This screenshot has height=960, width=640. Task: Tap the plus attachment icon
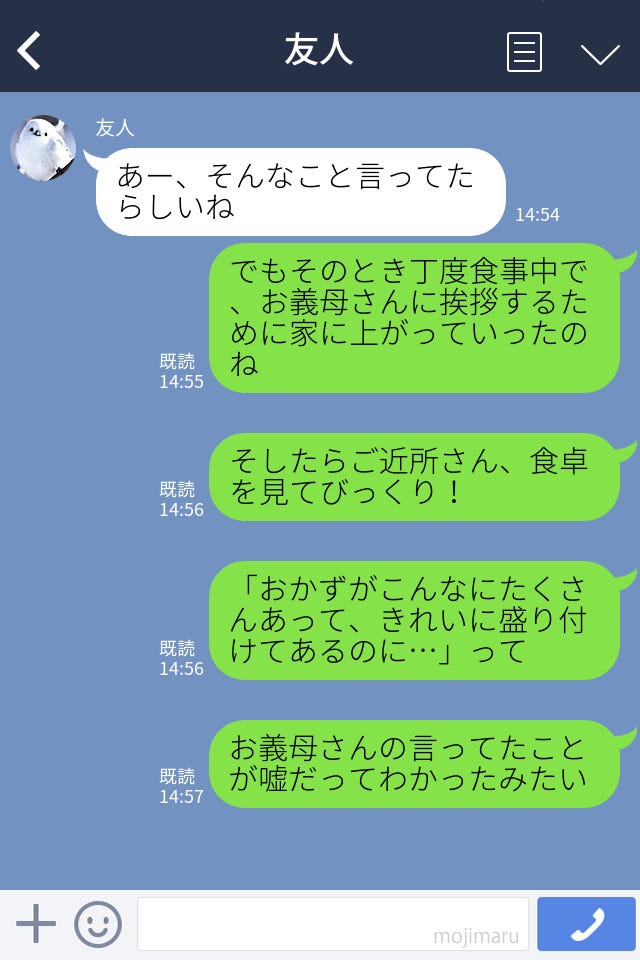(x=36, y=924)
